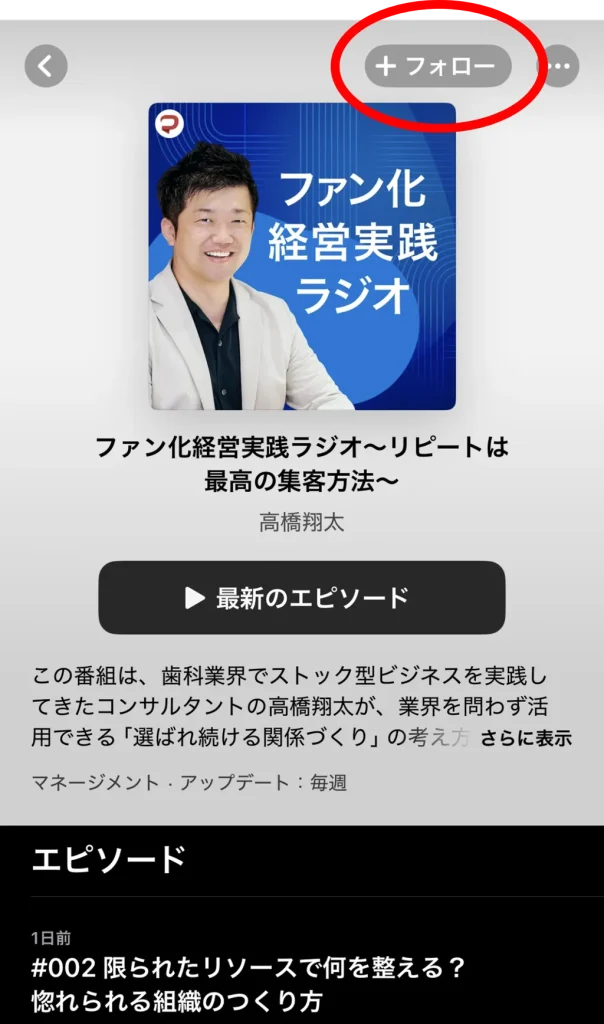Go back using the top arrow
The image size is (604, 1024).
click(45, 67)
